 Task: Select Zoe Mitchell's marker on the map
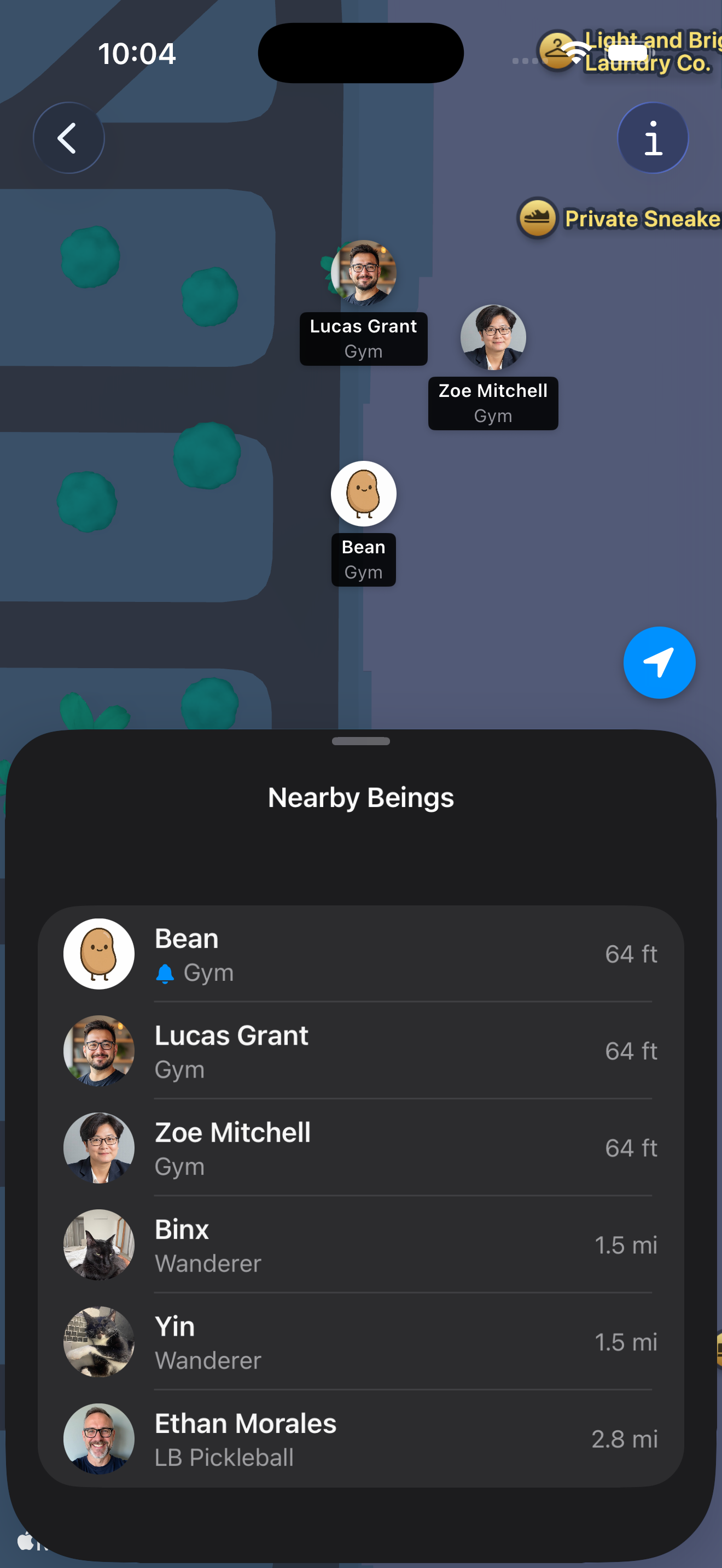(493, 337)
